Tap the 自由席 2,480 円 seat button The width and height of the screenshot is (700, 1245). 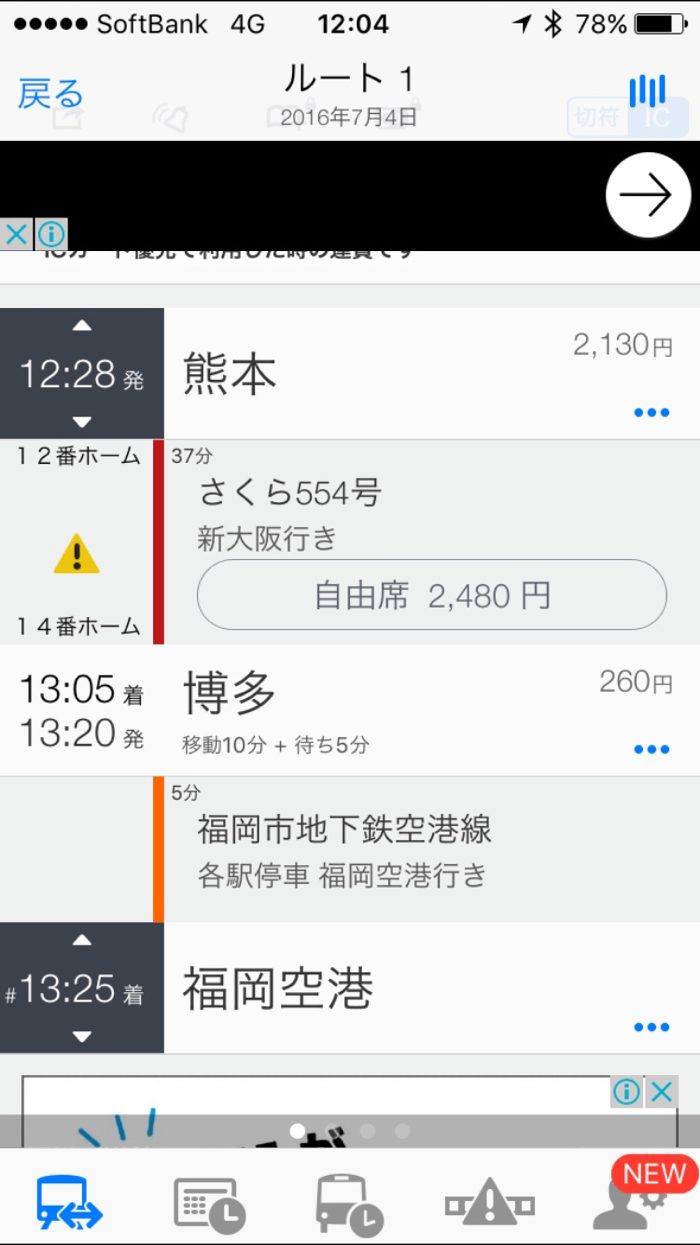pyautogui.click(x=431, y=596)
